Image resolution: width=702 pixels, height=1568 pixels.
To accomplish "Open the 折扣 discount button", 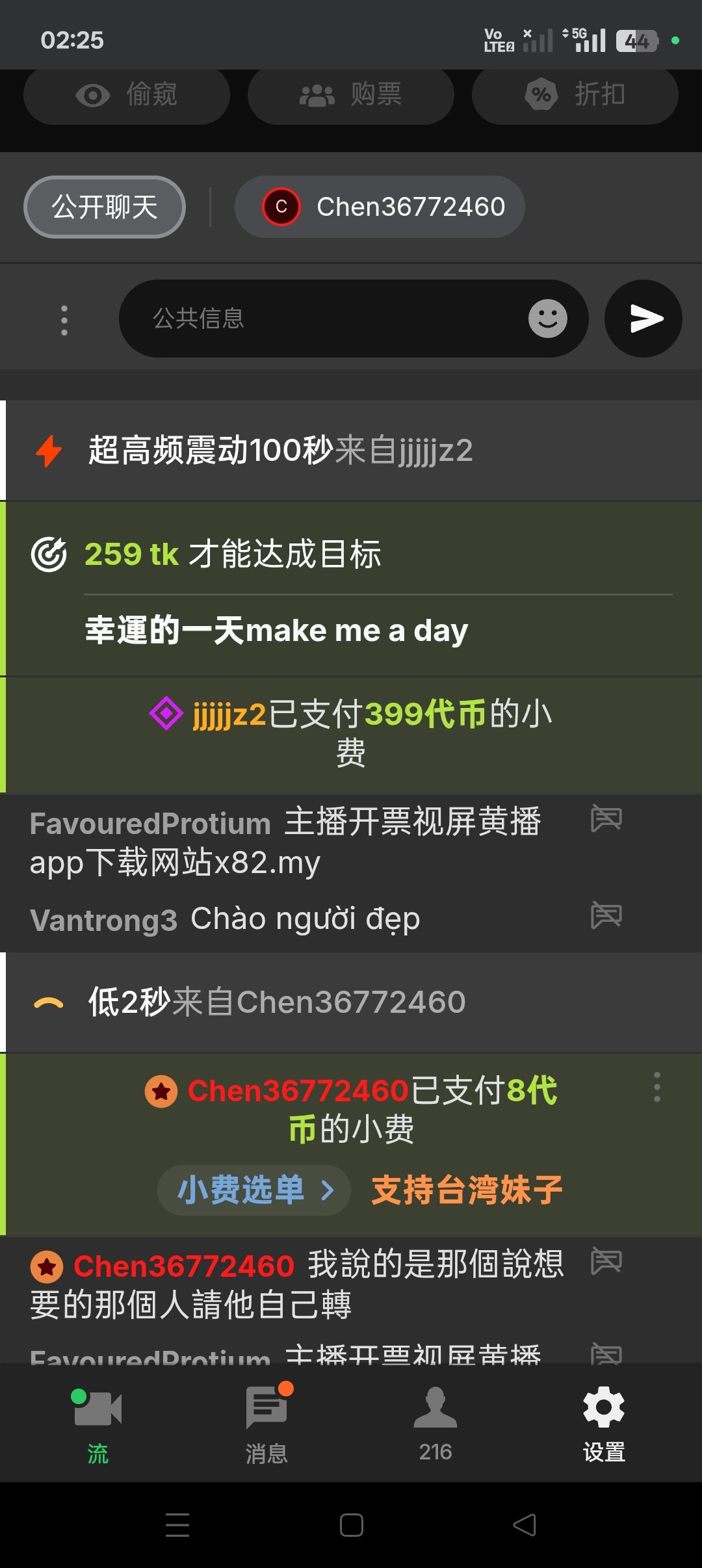I will click(x=575, y=95).
